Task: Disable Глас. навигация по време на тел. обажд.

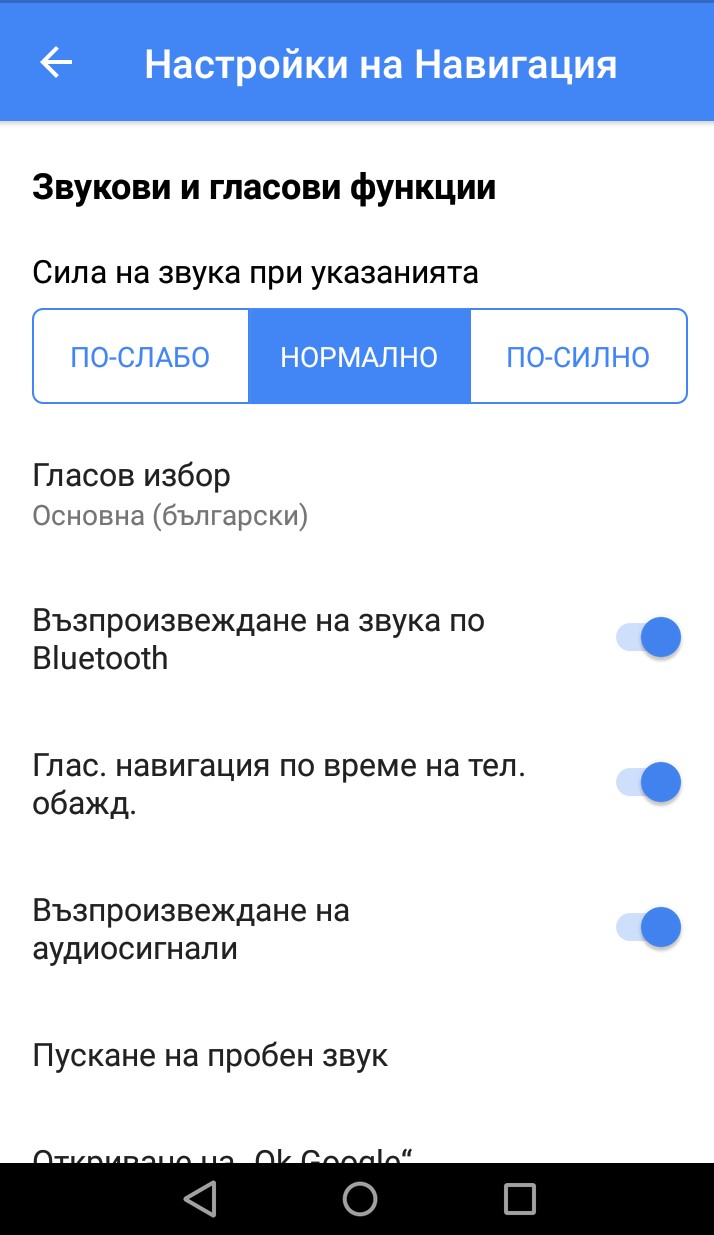Action: point(648,783)
